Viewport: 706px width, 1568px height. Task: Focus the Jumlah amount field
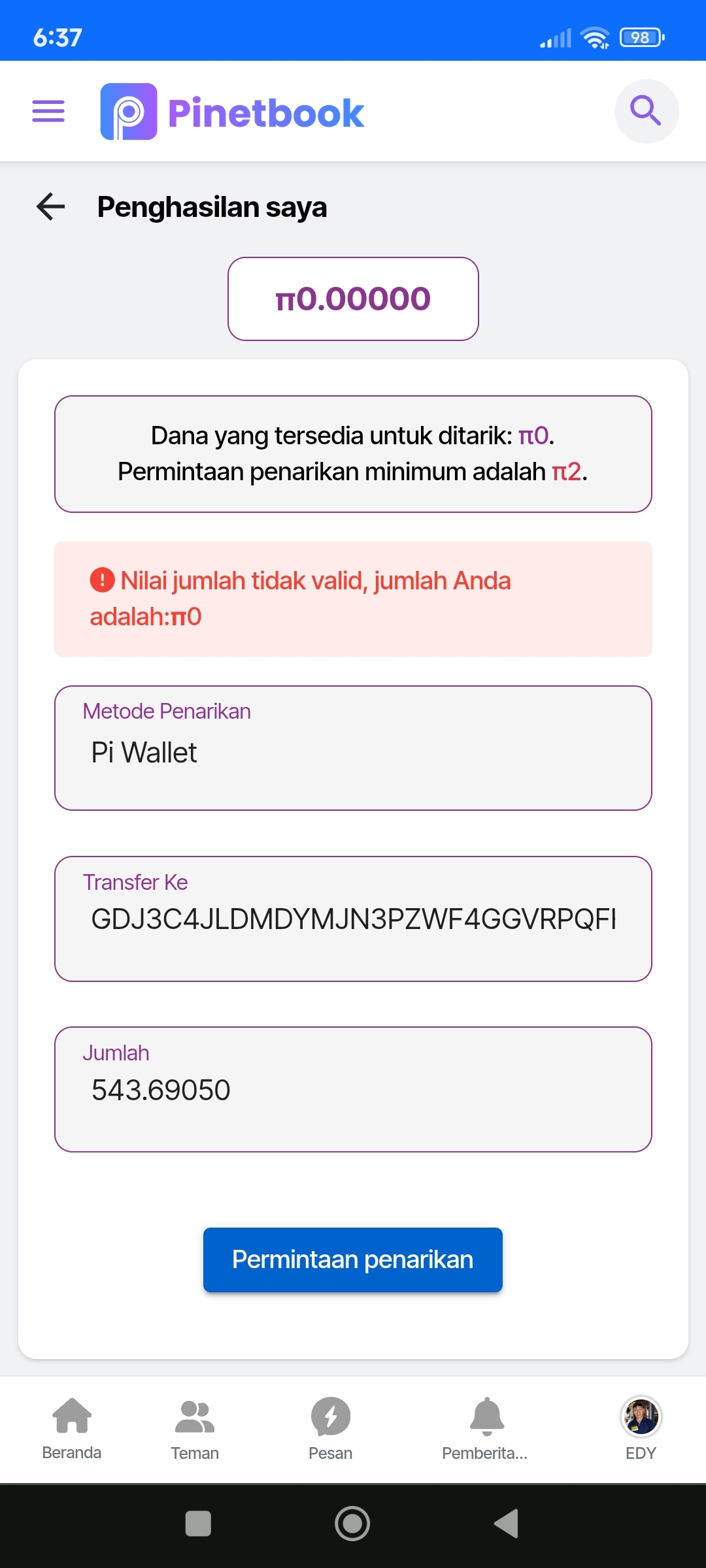point(353,1089)
